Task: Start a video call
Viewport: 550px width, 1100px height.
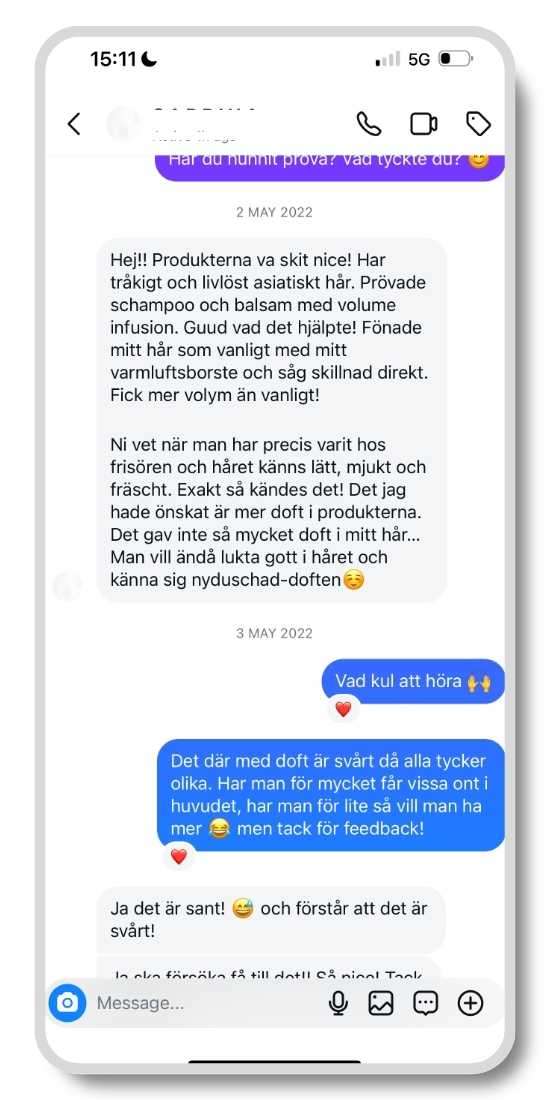Action: click(x=424, y=124)
